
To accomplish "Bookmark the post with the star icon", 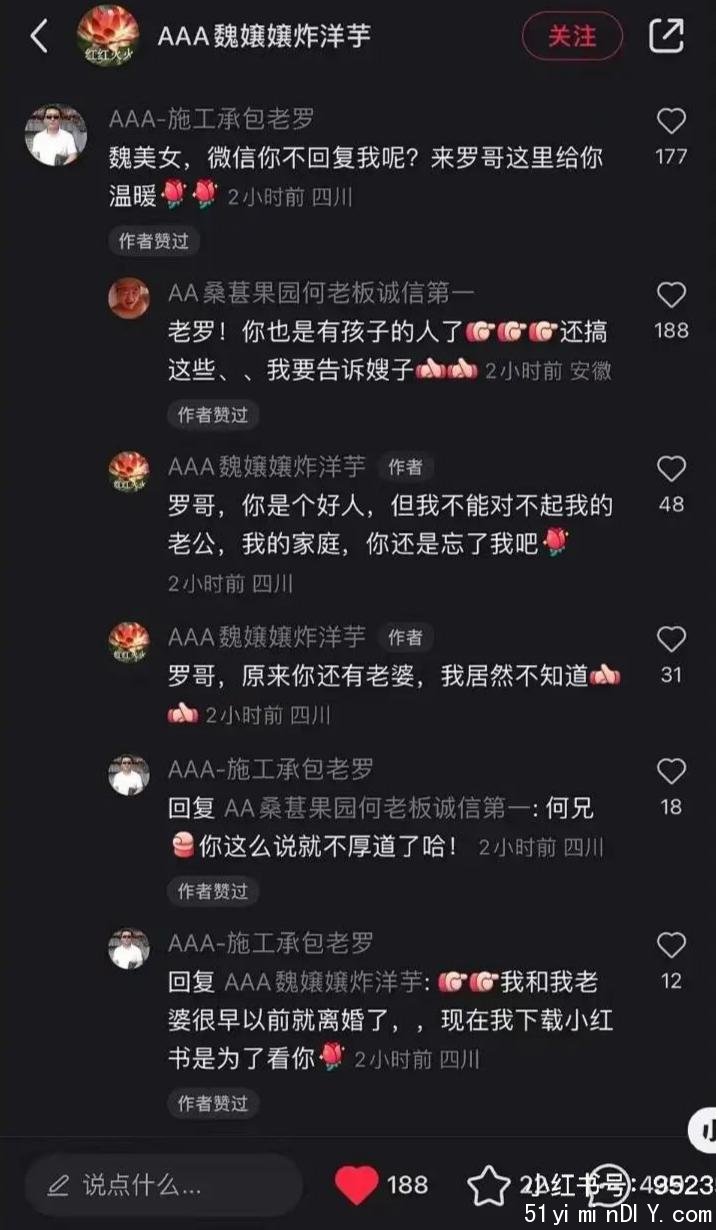I will pyautogui.click(x=489, y=1185).
